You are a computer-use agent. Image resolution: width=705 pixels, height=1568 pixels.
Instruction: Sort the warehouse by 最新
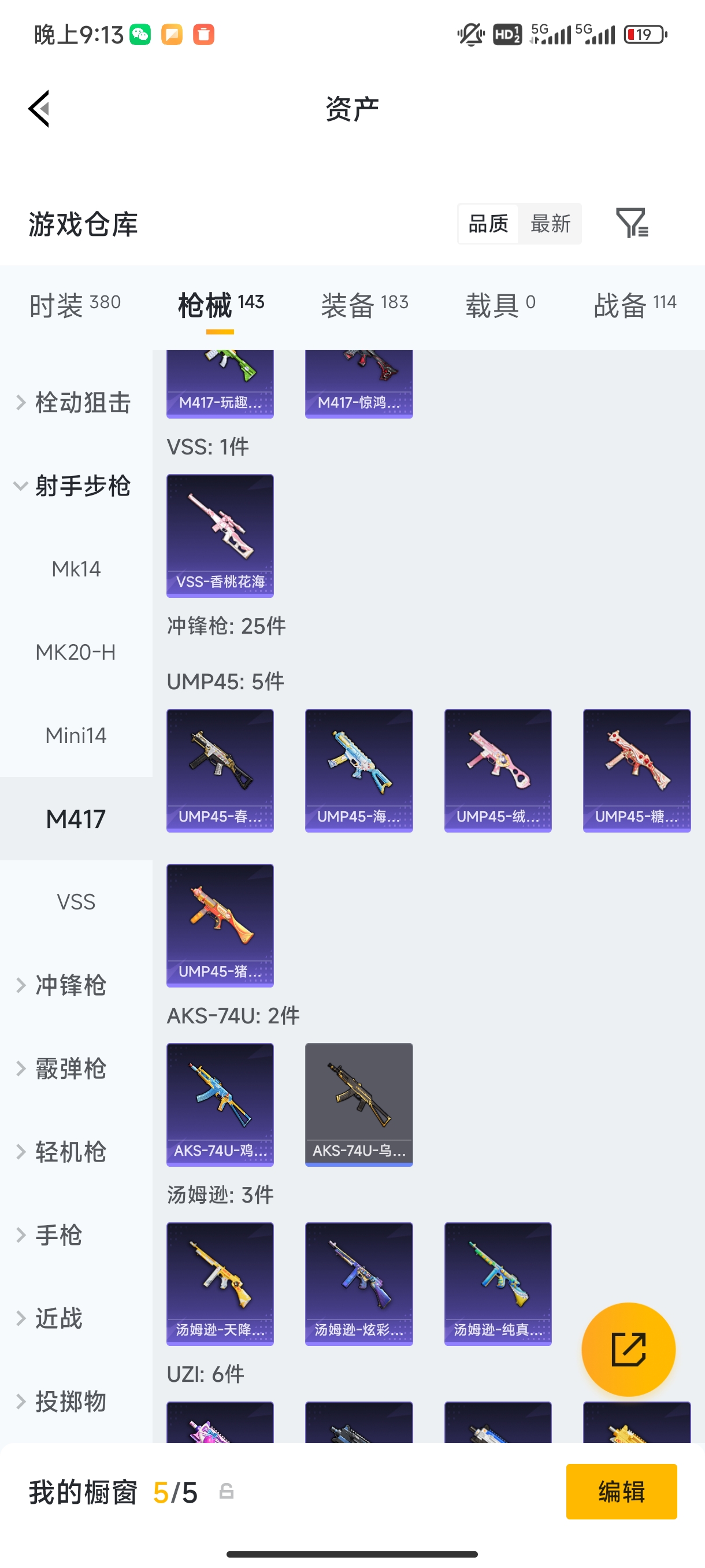[x=550, y=223]
